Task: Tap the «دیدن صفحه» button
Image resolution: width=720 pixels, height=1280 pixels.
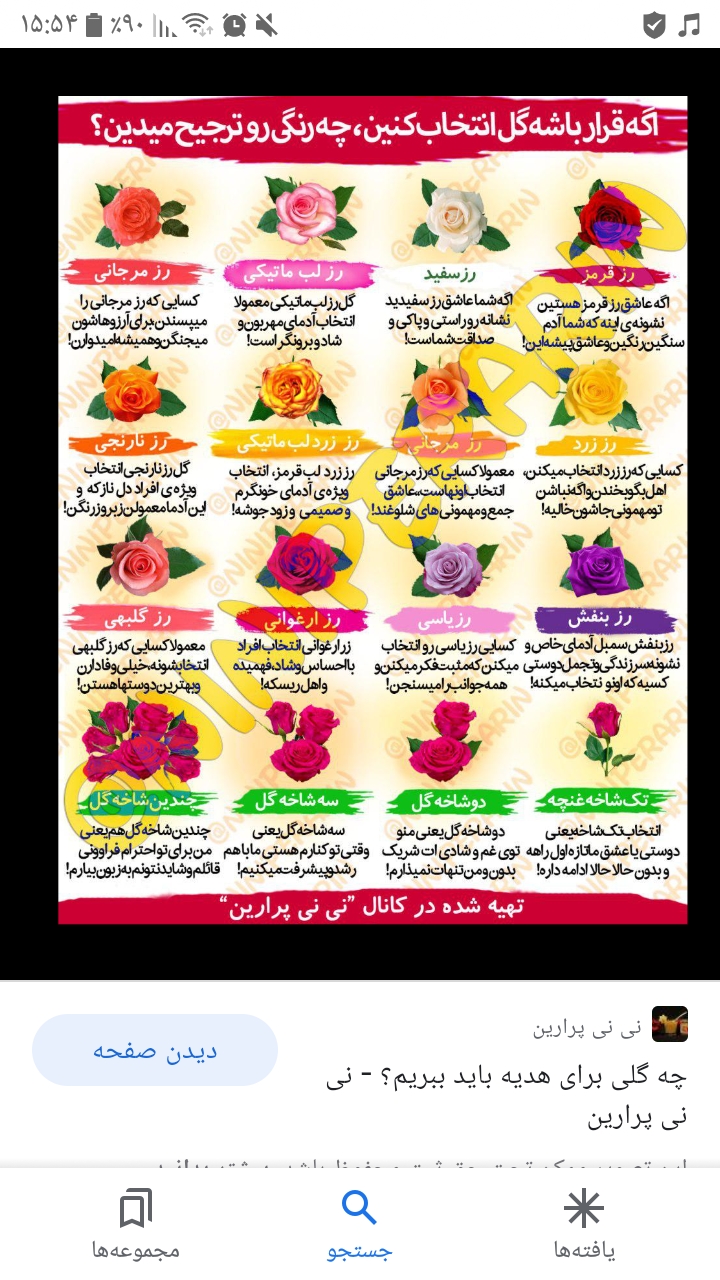Action: coord(155,1051)
